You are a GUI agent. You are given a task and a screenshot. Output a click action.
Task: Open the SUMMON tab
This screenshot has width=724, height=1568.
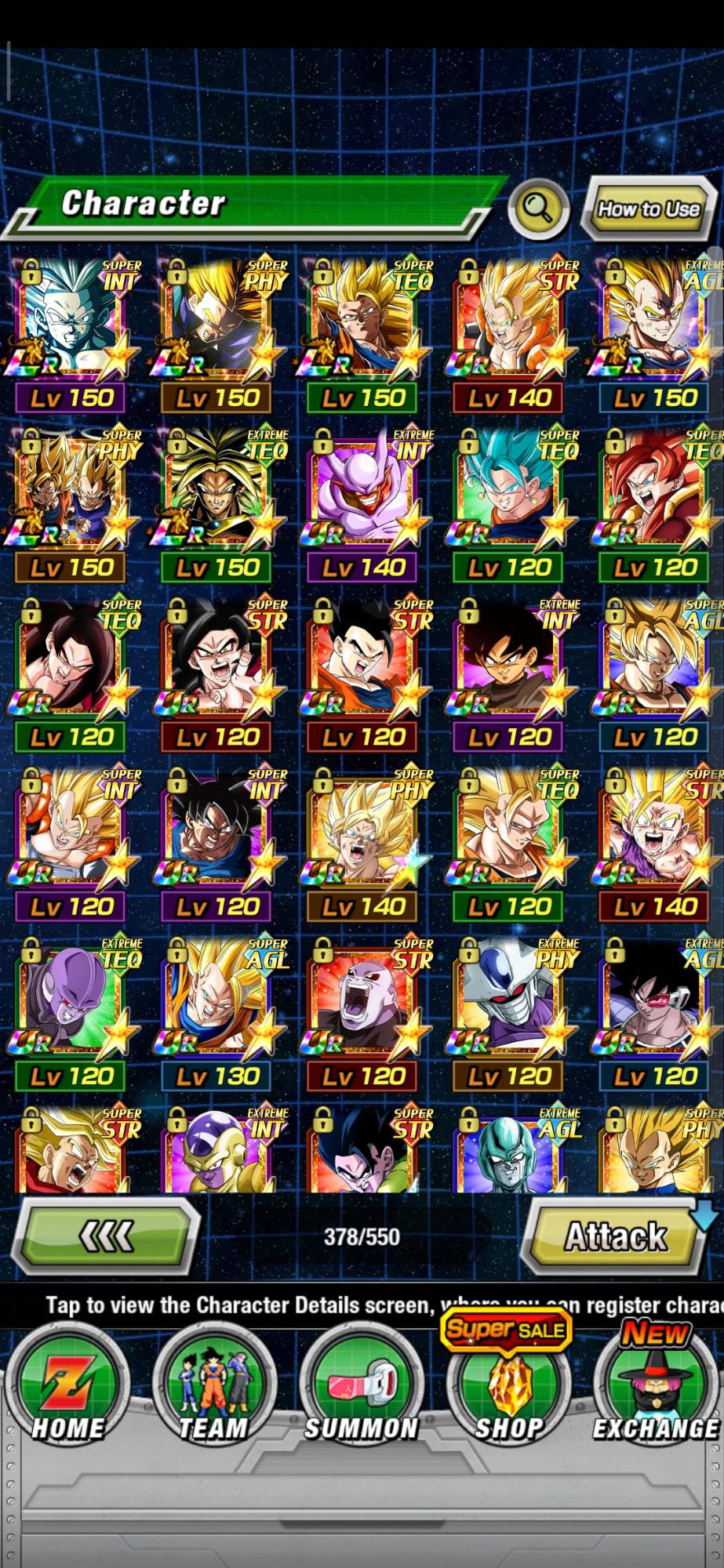[x=361, y=1390]
